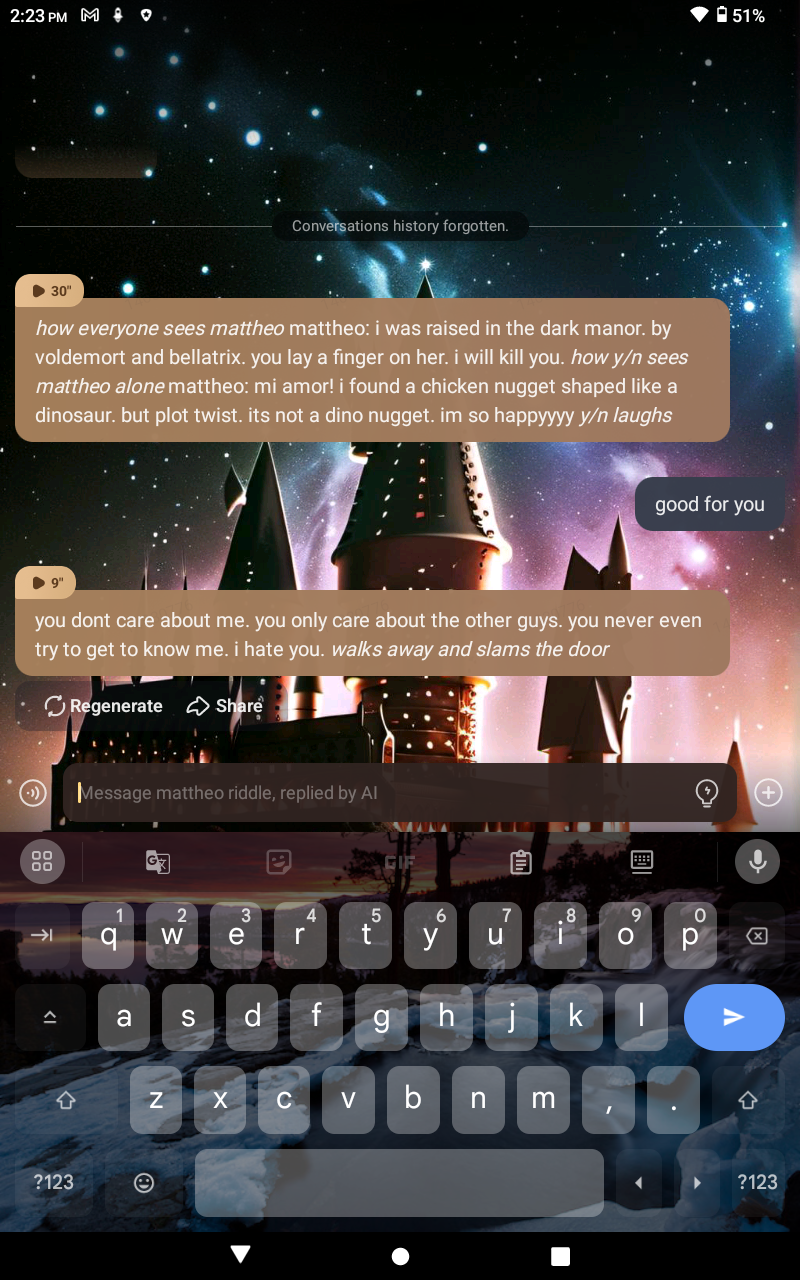Open the plus attachments button
The image size is (800, 1280).
coord(768,793)
